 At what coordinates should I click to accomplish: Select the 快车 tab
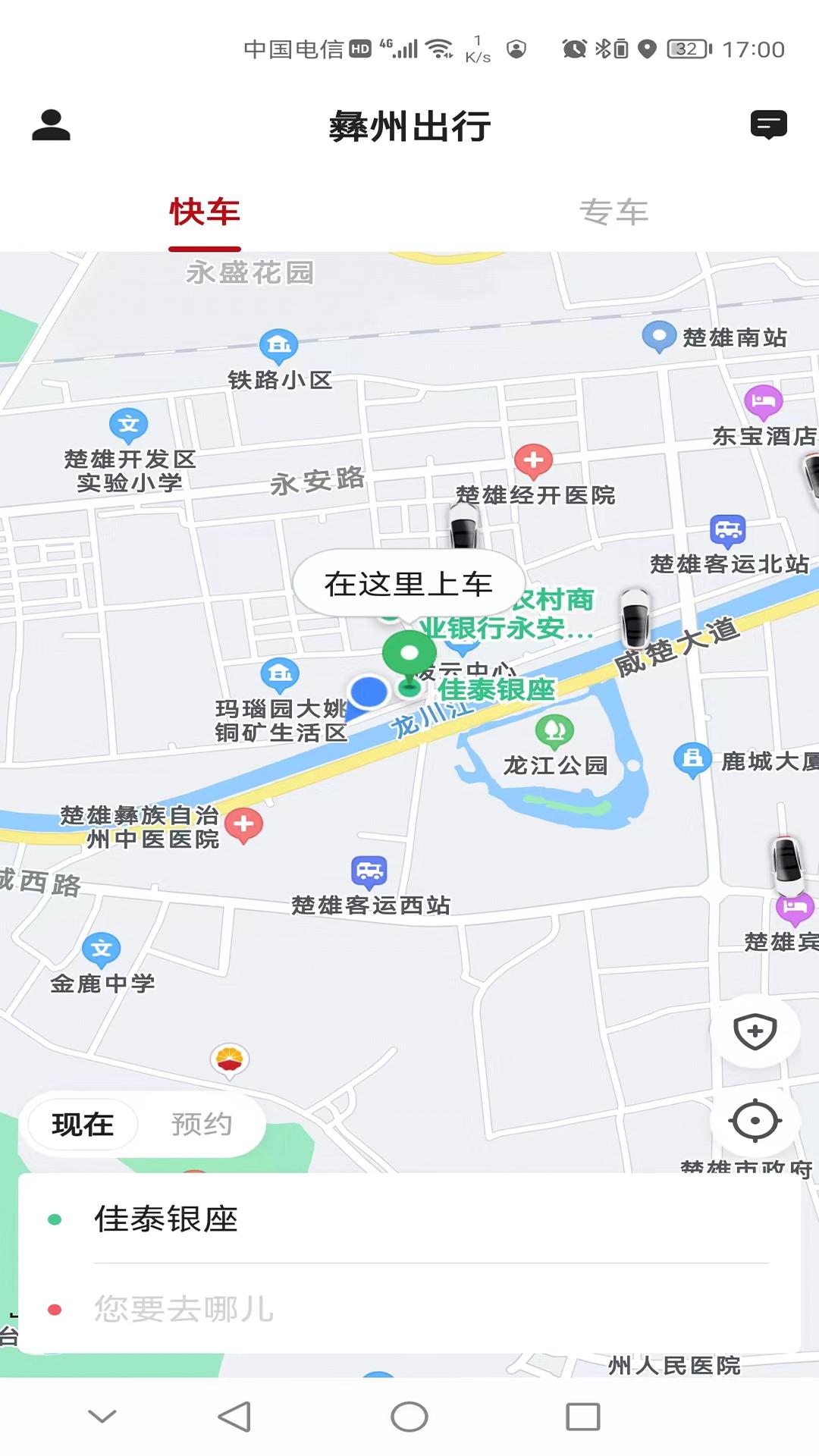tap(204, 213)
